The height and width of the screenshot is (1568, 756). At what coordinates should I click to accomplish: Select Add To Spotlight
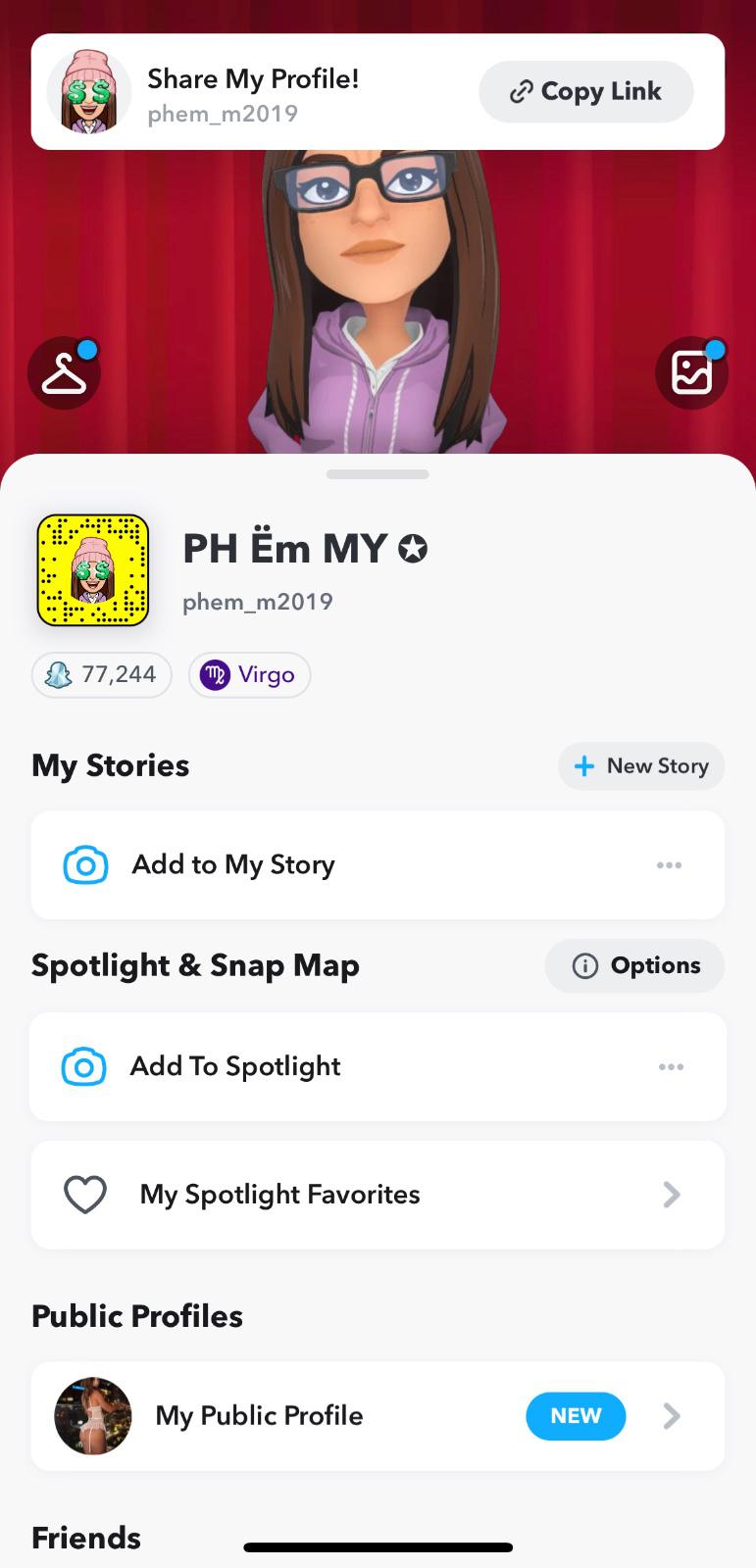coord(235,1067)
